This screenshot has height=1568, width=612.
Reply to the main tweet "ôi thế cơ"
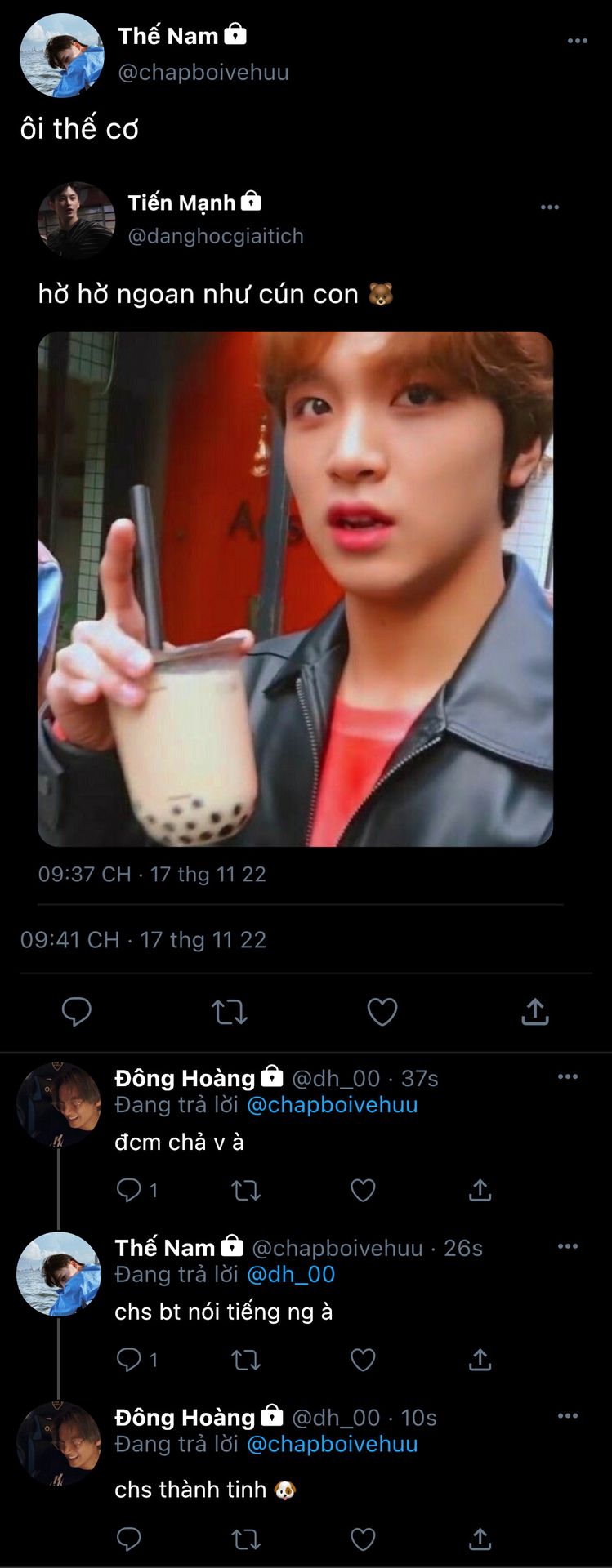77,1012
